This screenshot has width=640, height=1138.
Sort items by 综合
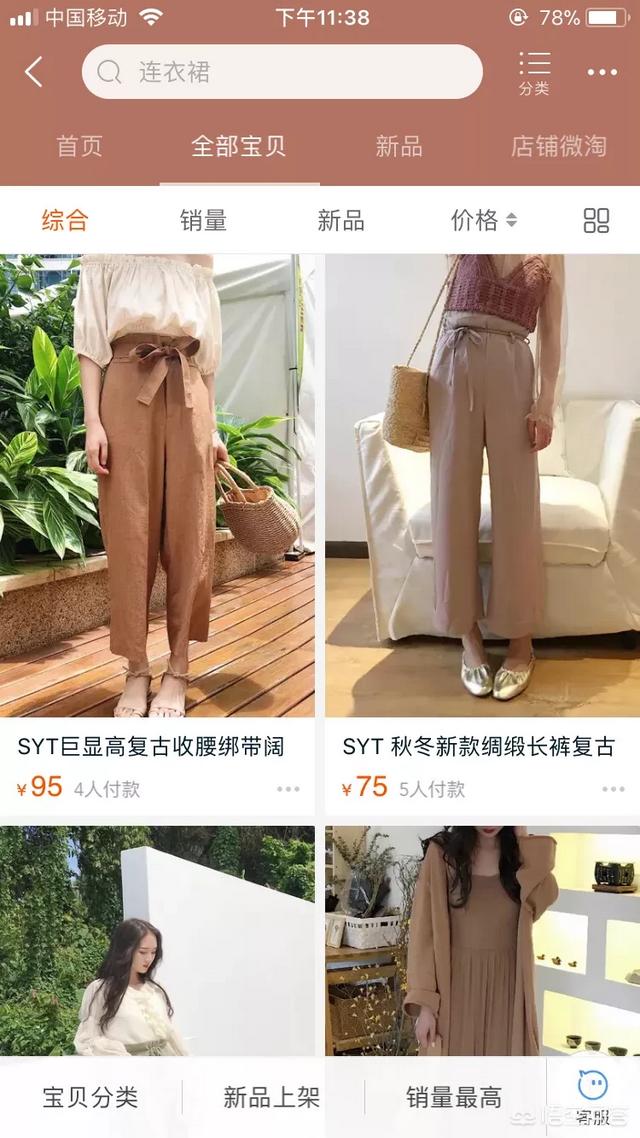(x=65, y=220)
